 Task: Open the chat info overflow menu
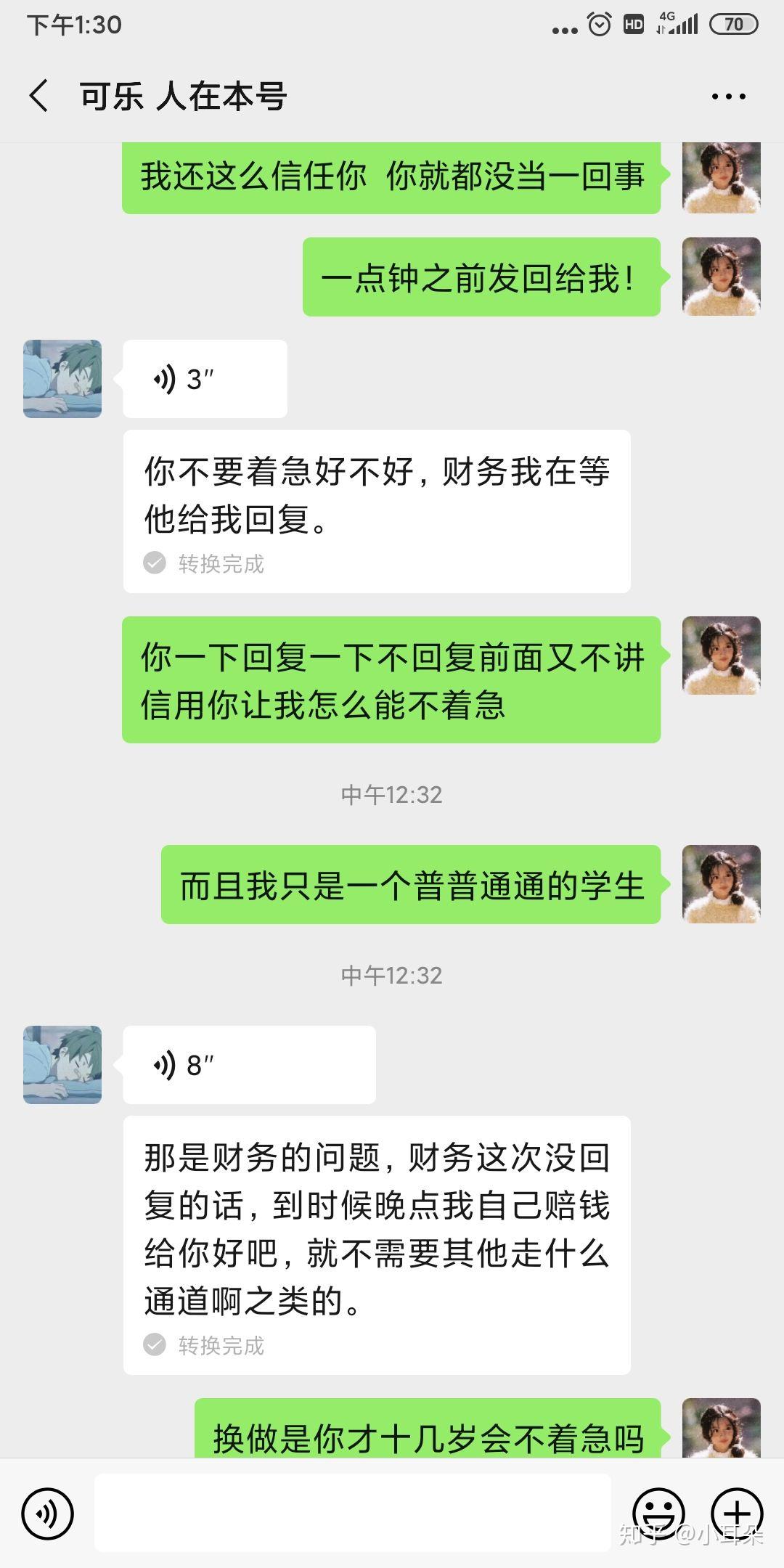(728, 96)
